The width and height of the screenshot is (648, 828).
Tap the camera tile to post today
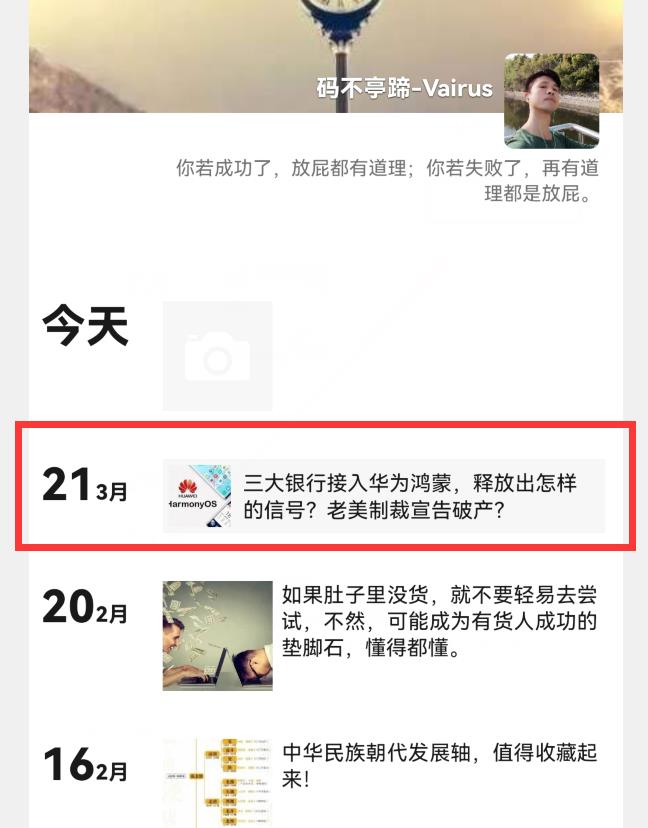click(217, 356)
